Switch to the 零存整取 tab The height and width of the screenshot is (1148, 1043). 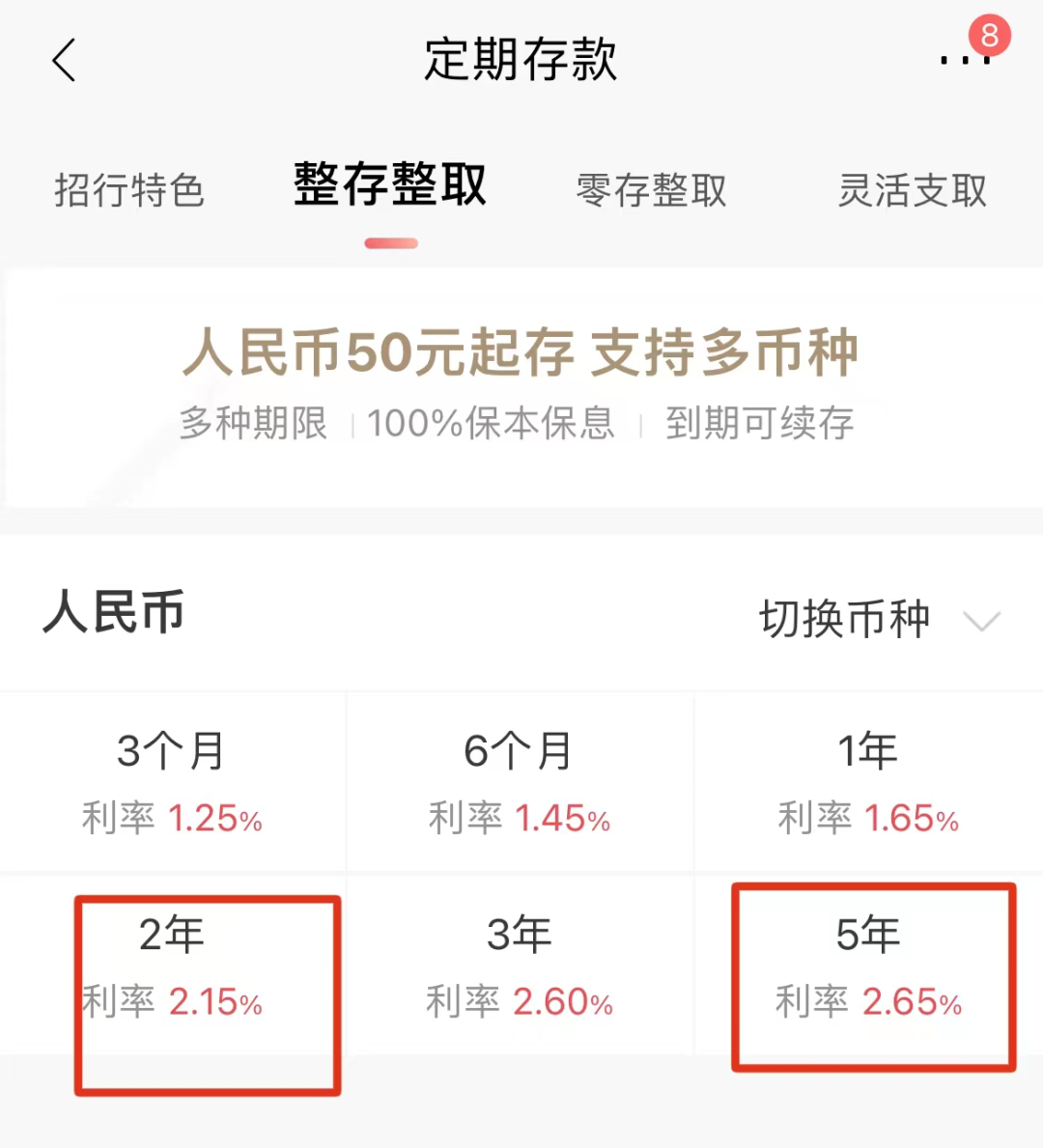click(x=650, y=191)
